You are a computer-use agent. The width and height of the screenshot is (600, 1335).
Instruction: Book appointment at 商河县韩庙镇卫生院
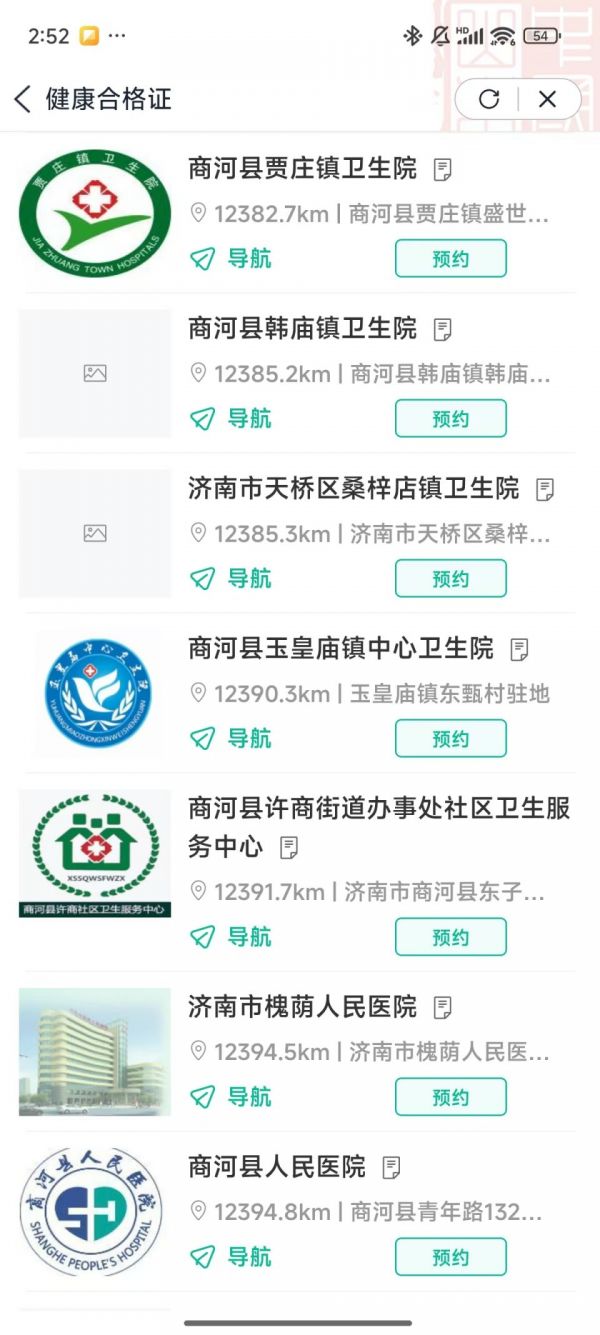pos(450,419)
